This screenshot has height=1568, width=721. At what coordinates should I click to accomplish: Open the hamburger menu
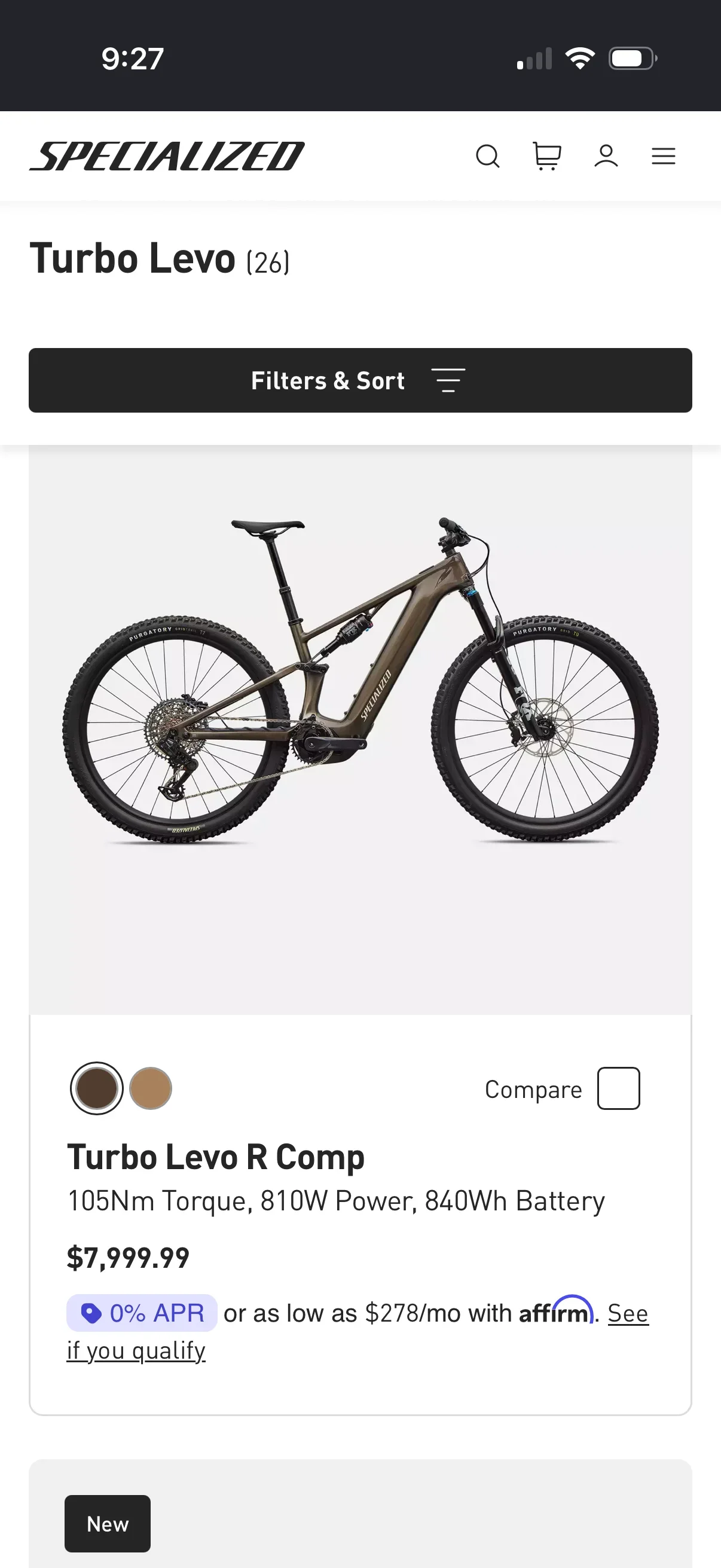pos(663,156)
